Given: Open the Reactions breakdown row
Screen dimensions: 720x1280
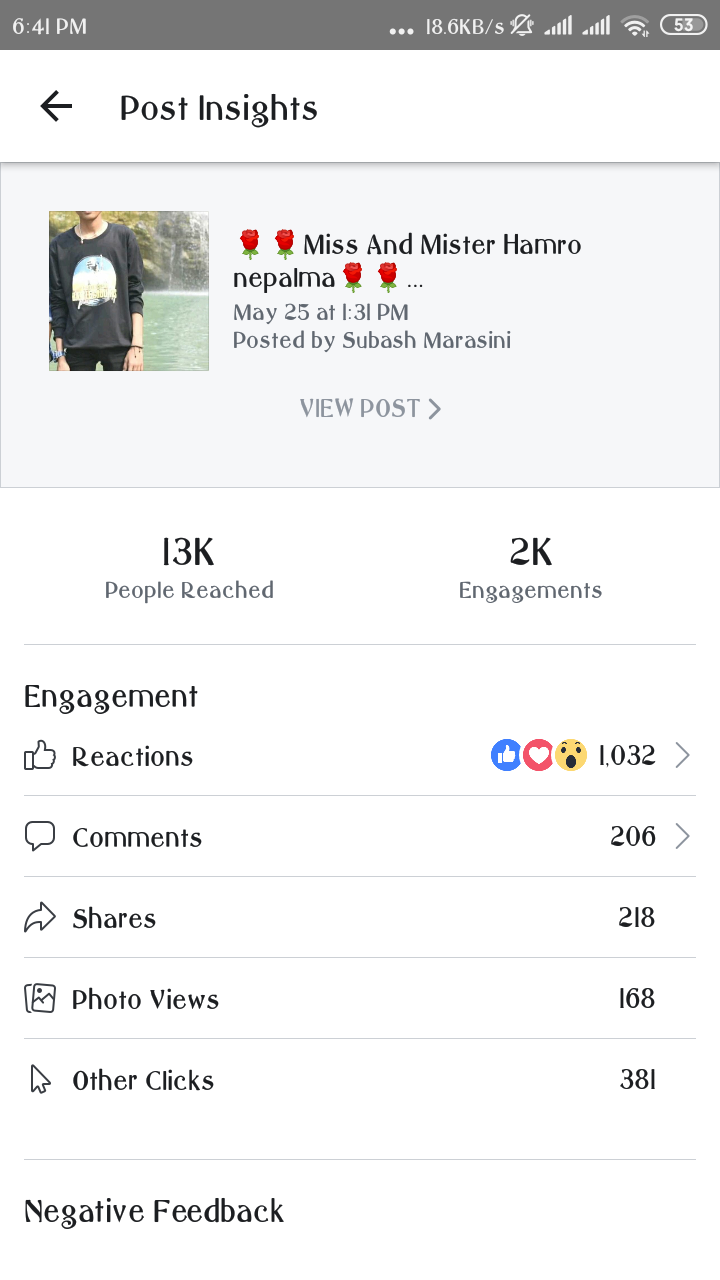Looking at the screenshot, I should click(x=360, y=756).
